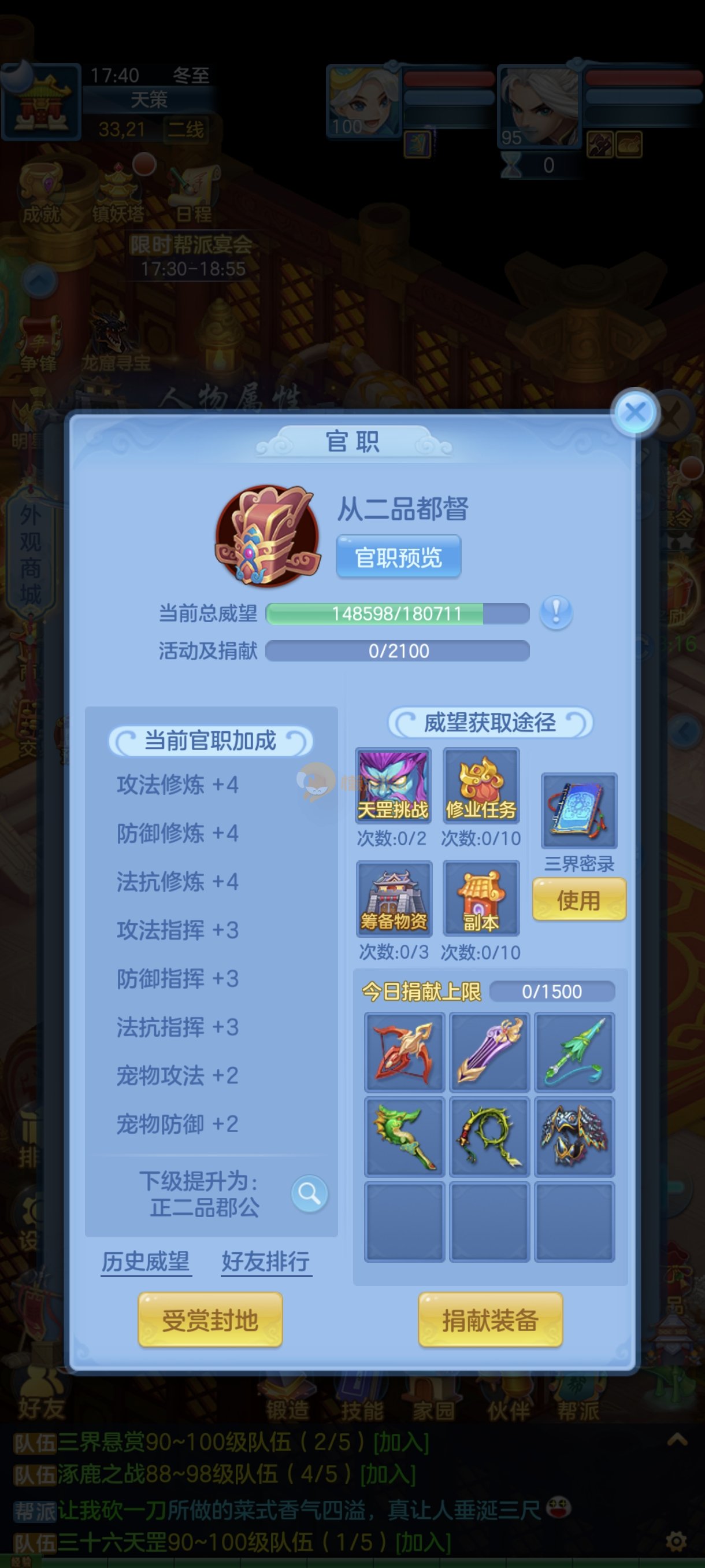Open 官职预览 preview
This screenshot has height=1568, width=705.
tap(398, 557)
